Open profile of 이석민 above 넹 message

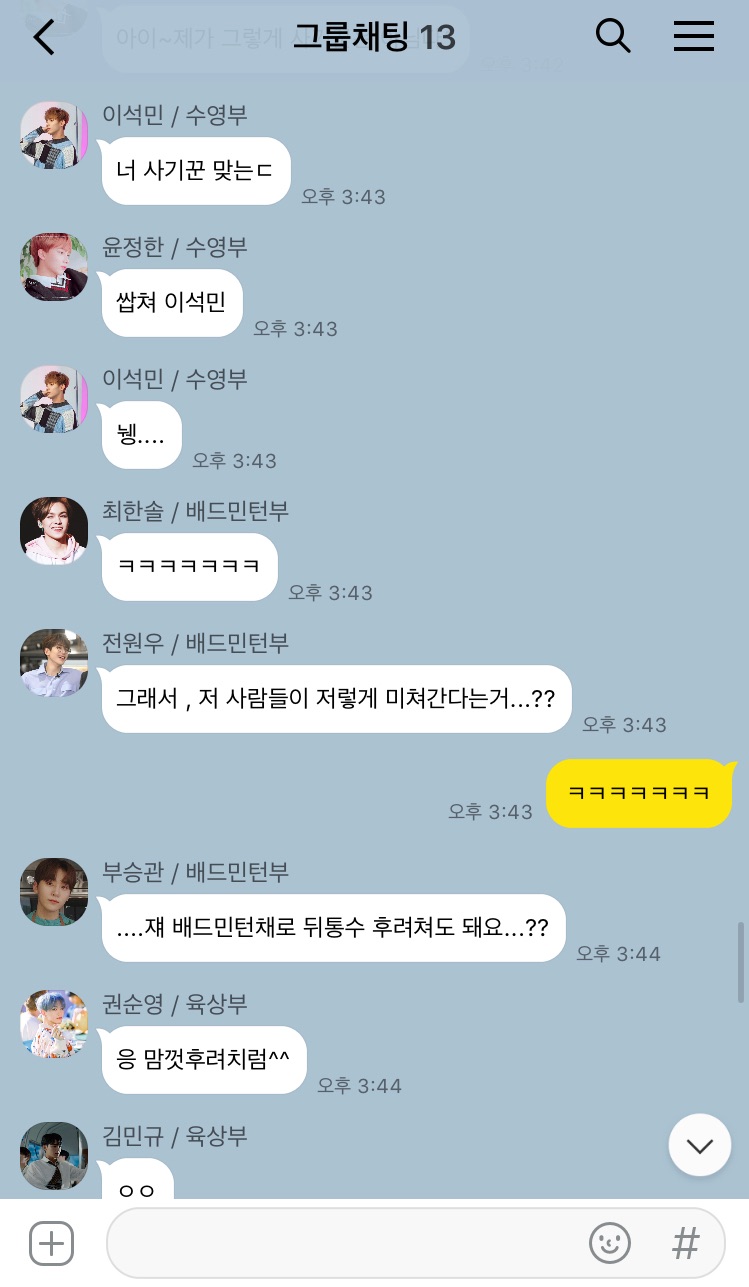(54, 399)
